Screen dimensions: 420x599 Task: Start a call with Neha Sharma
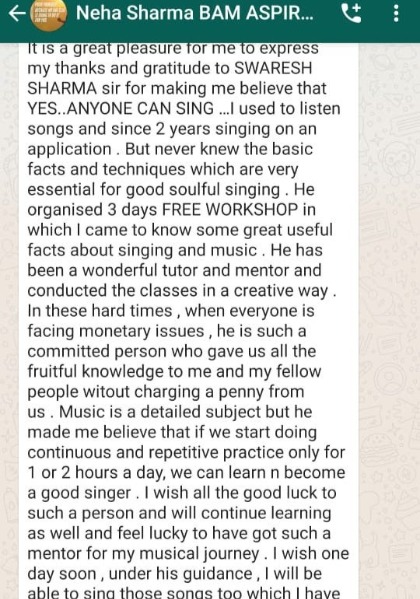click(351, 13)
